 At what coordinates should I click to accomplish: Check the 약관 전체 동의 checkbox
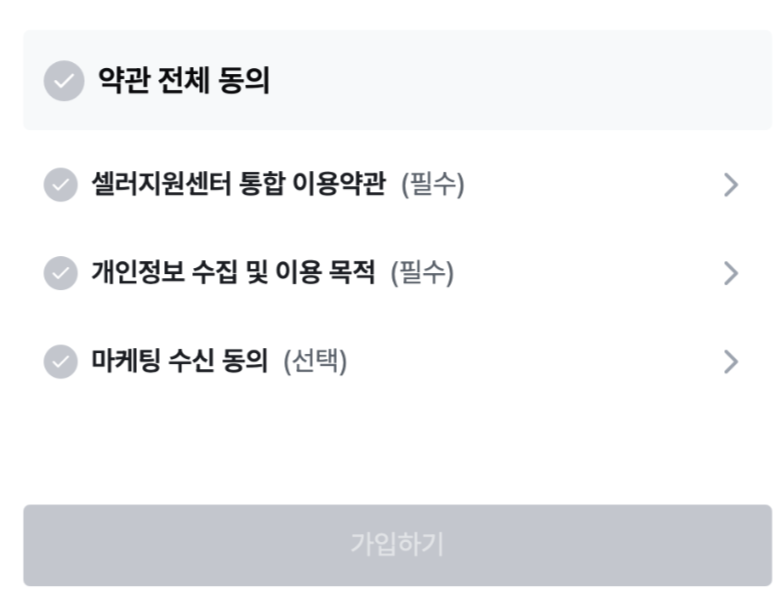pyautogui.click(x=63, y=81)
